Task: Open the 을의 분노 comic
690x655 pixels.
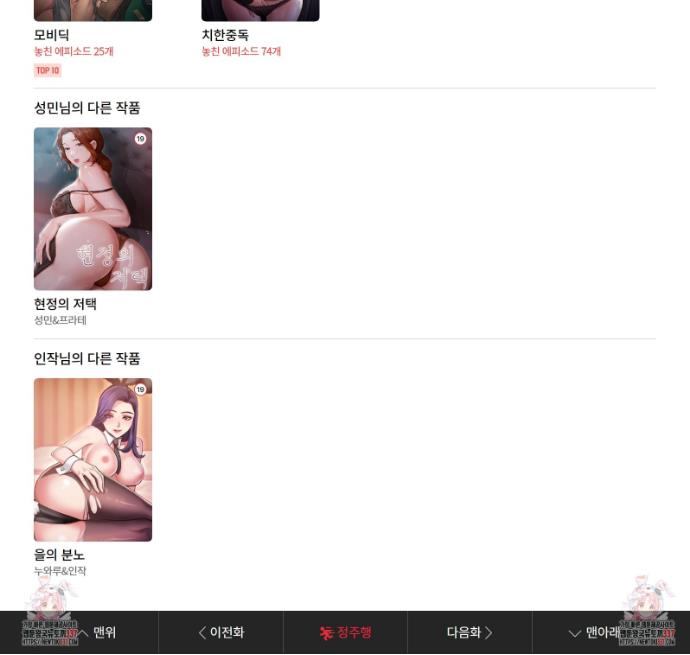Action: (93, 460)
